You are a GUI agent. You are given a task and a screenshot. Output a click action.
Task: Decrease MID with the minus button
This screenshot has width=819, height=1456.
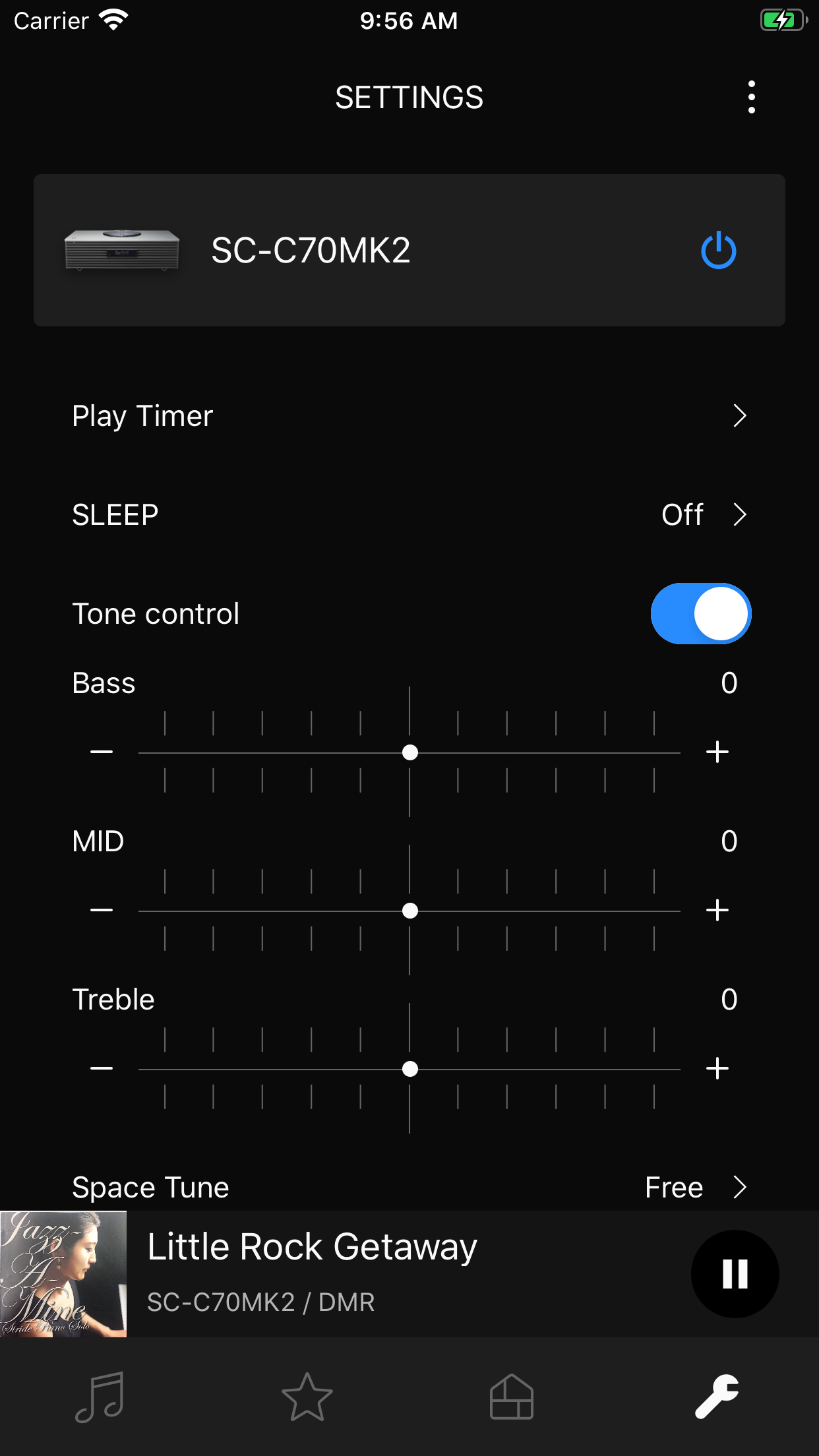point(102,911)
